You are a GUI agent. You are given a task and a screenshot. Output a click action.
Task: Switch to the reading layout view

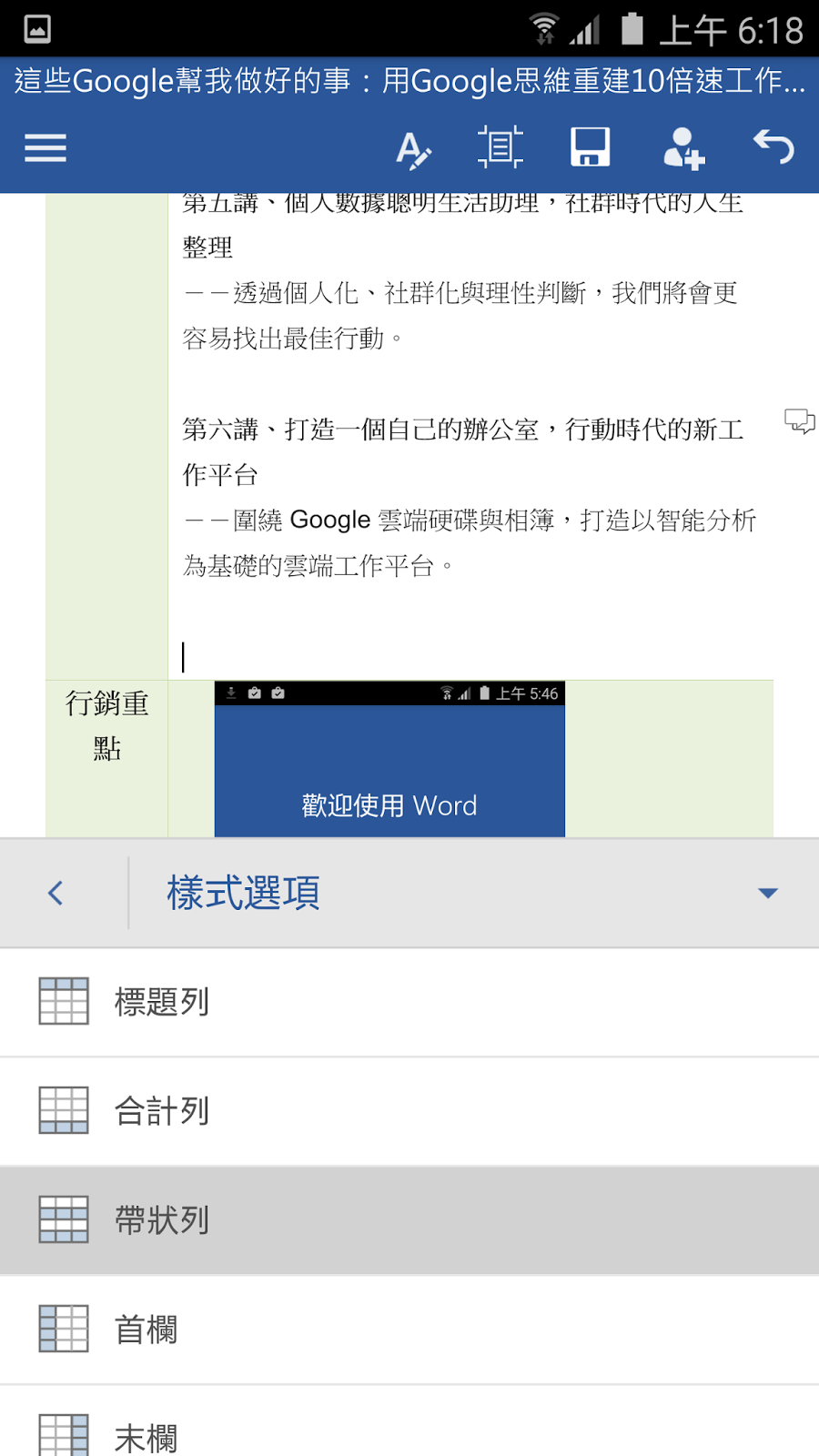500,147
